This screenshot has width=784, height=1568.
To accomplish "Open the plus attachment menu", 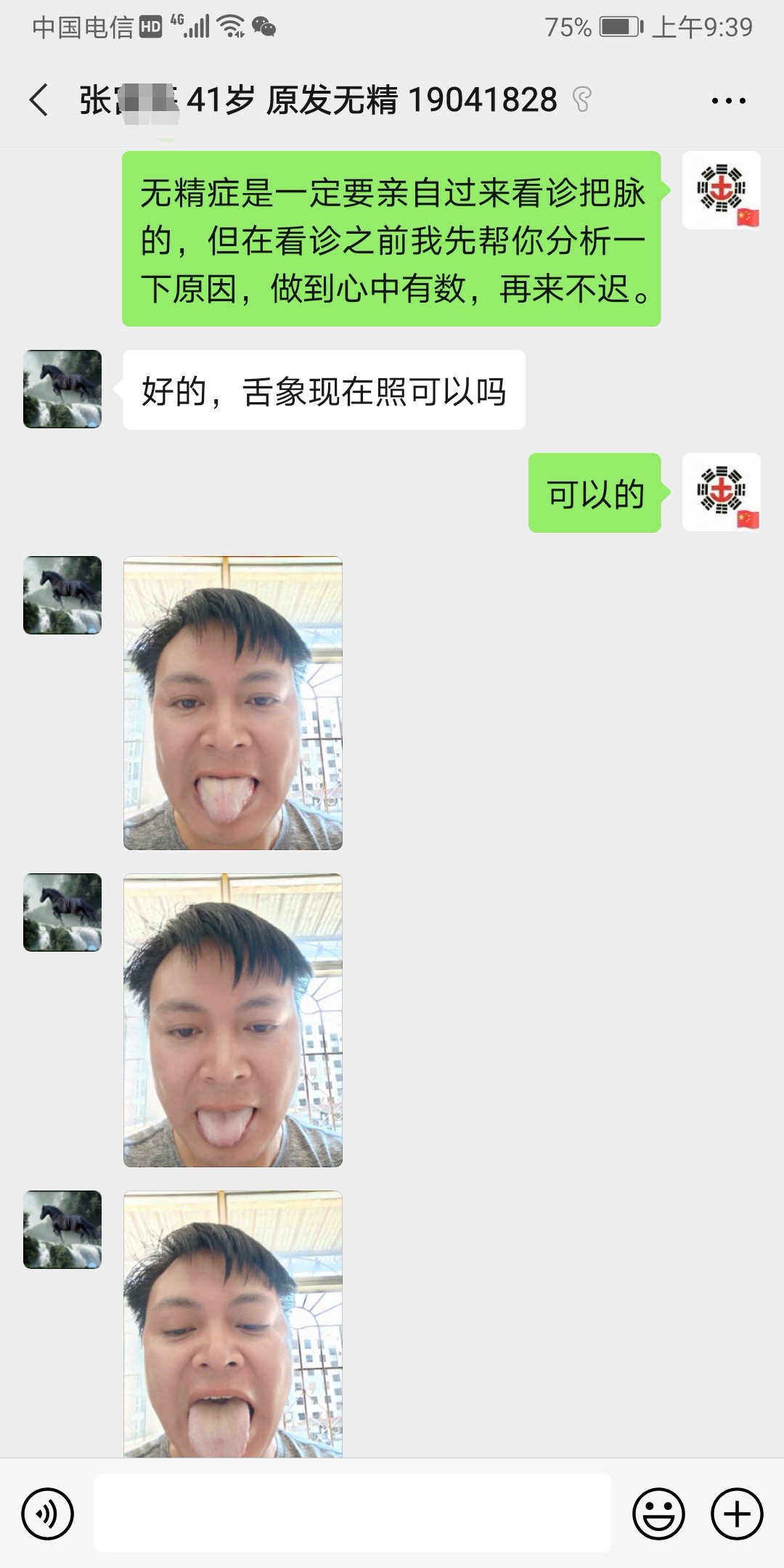I will (737, 1514).
